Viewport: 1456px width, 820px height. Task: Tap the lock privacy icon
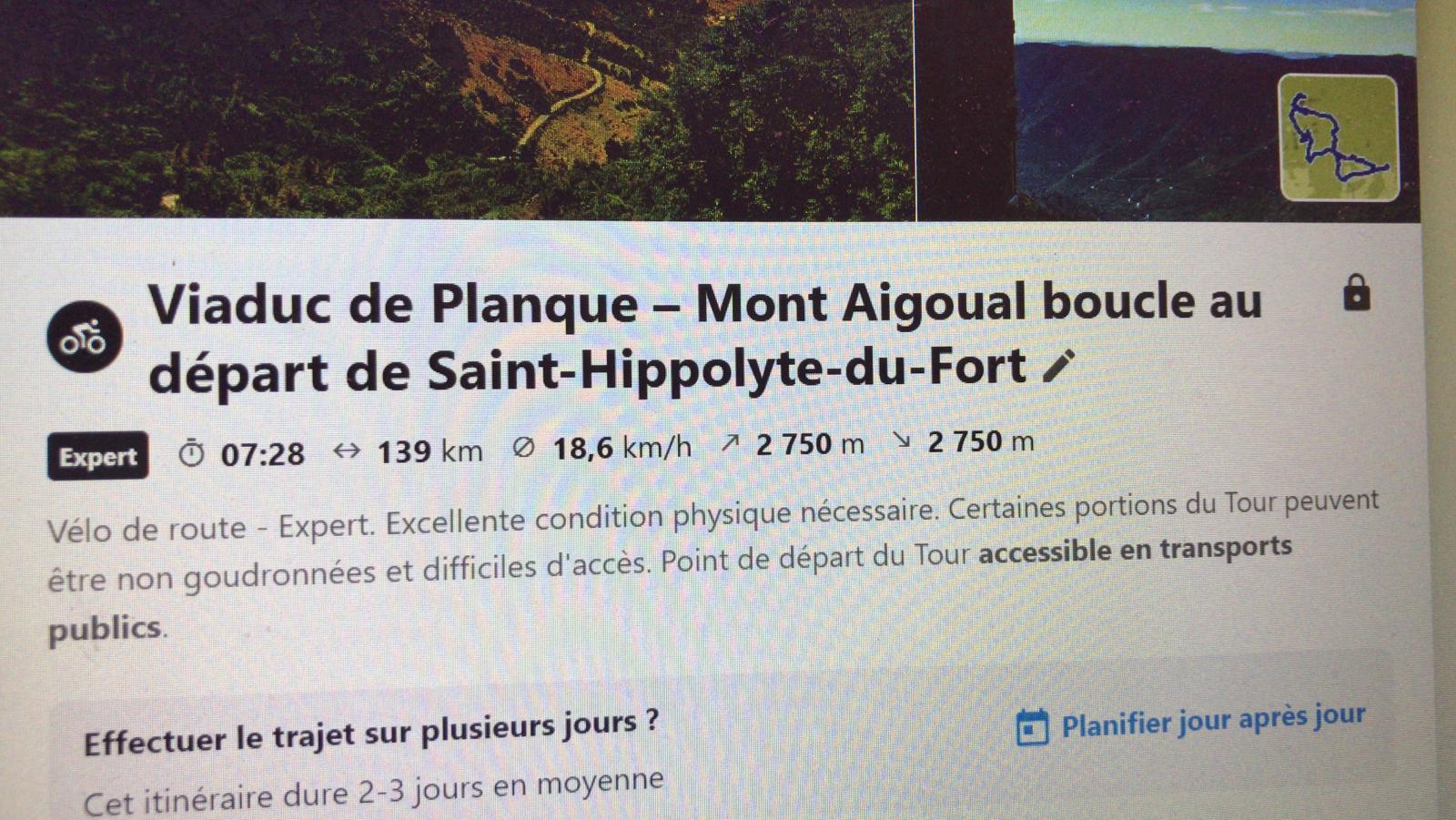click(1356, 293)
